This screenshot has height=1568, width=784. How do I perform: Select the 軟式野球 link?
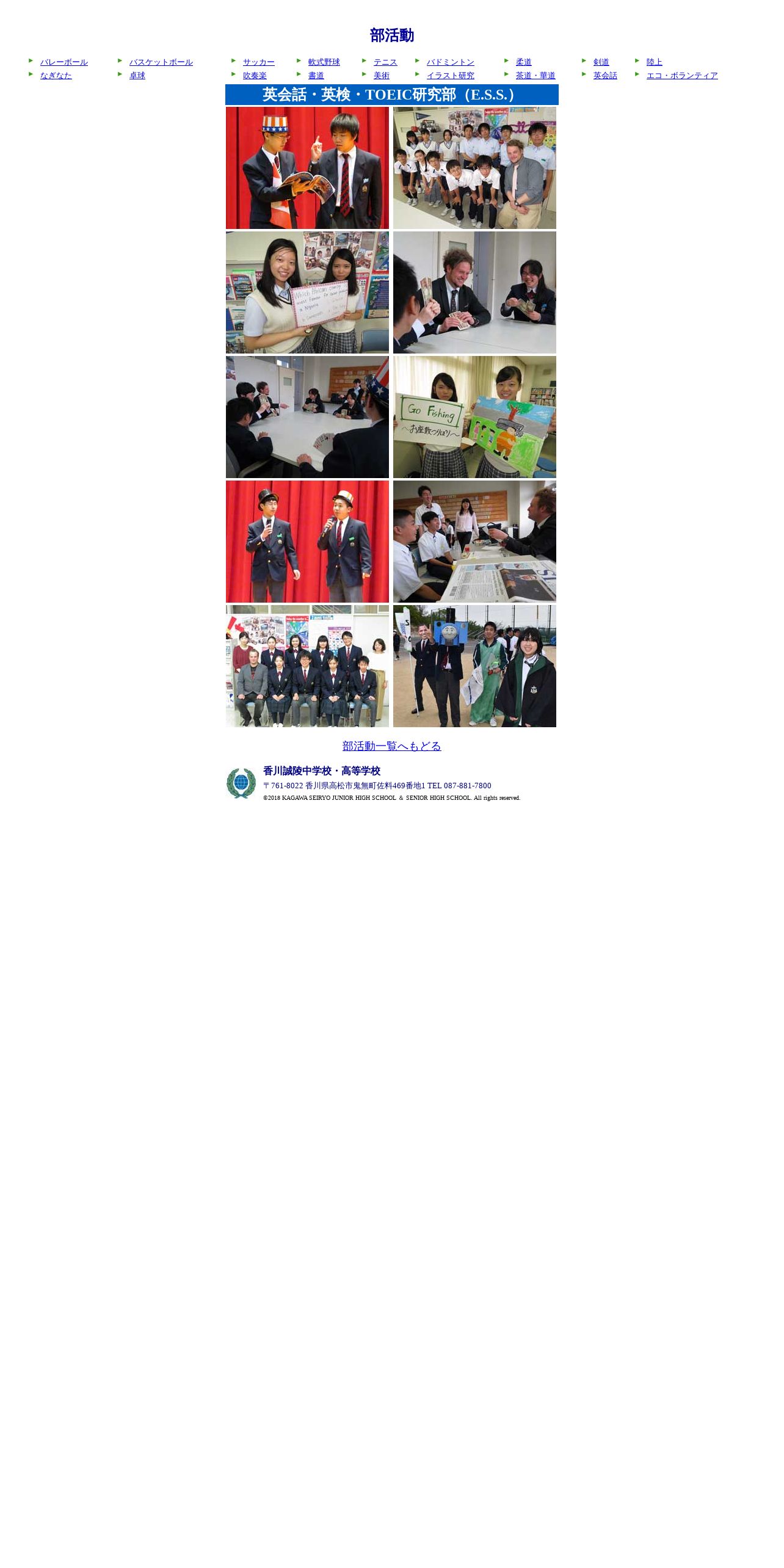[x=324, y=62]
